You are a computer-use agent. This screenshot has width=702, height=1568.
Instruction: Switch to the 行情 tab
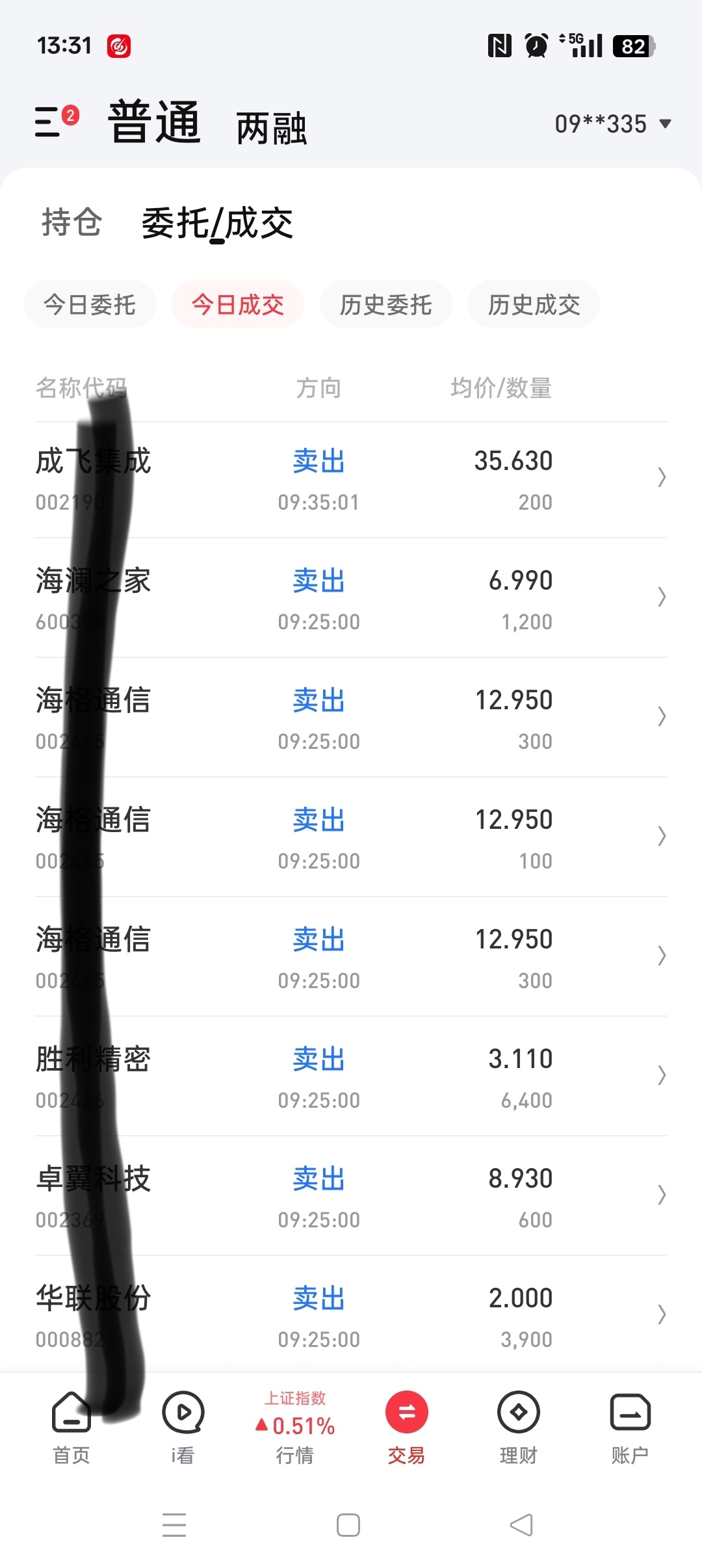(295, 1428)
